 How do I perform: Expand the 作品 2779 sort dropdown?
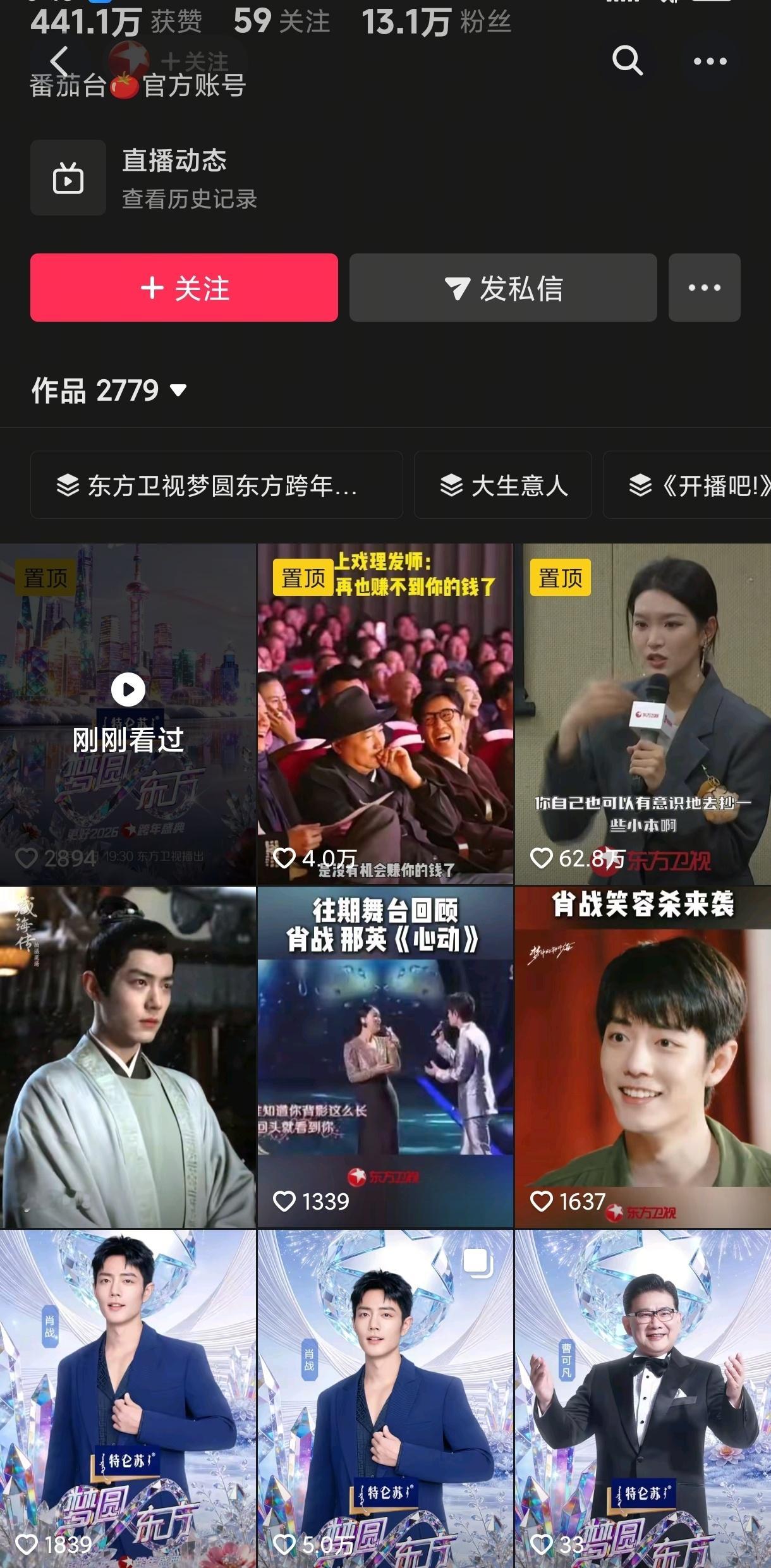coord(179,392)
